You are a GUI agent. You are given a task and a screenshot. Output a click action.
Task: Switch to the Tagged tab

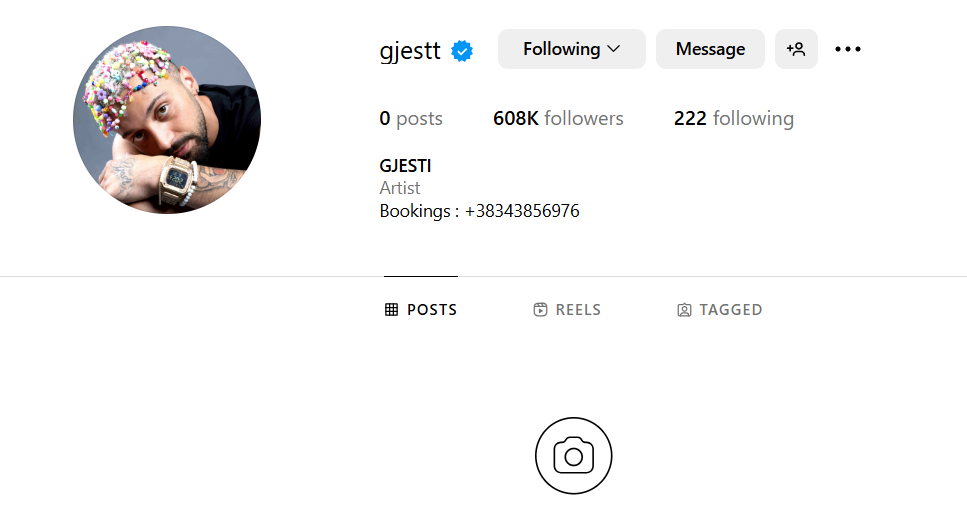click(x=720, y=310)
